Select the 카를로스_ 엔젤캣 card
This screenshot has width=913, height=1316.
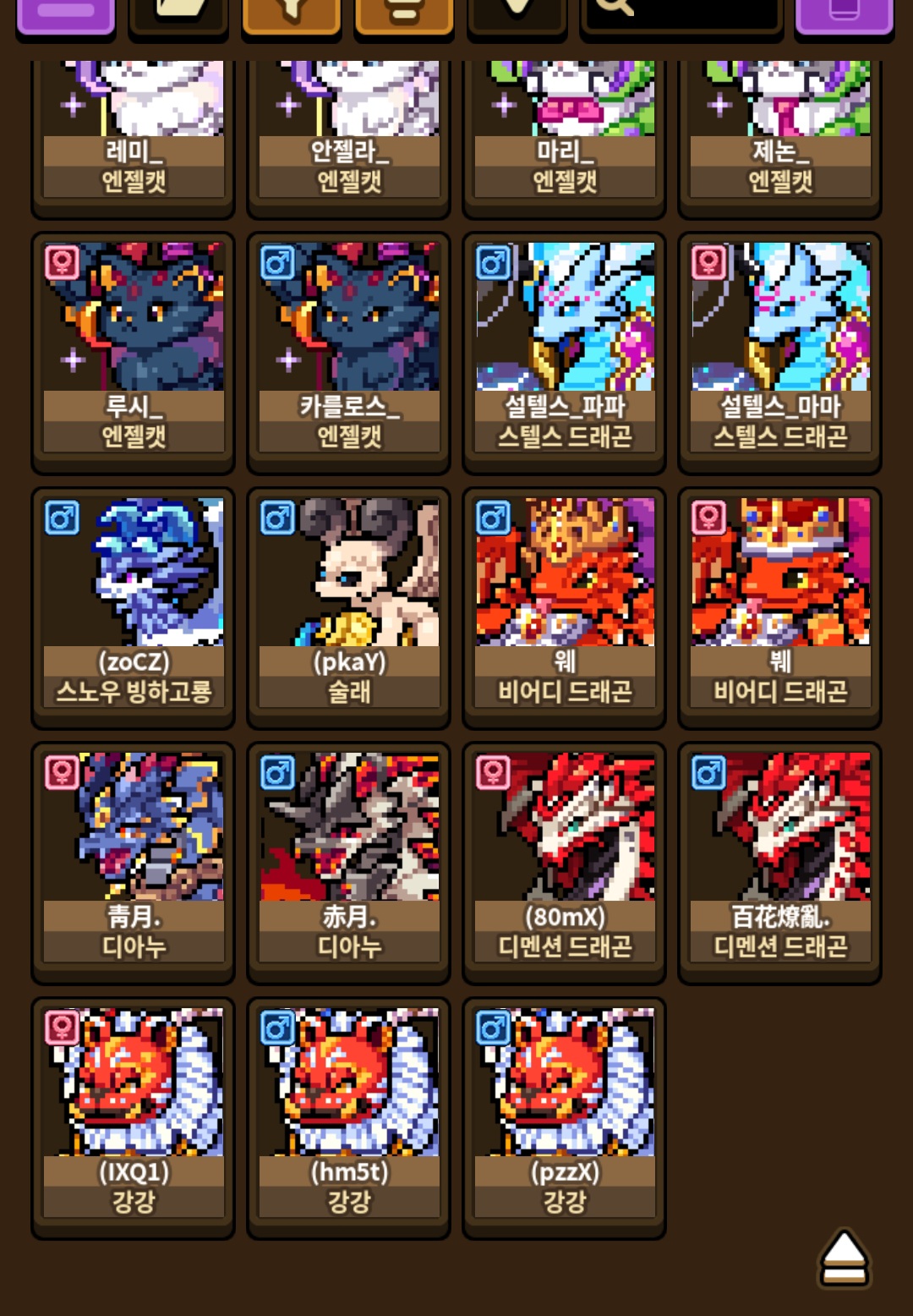point(349,351)
